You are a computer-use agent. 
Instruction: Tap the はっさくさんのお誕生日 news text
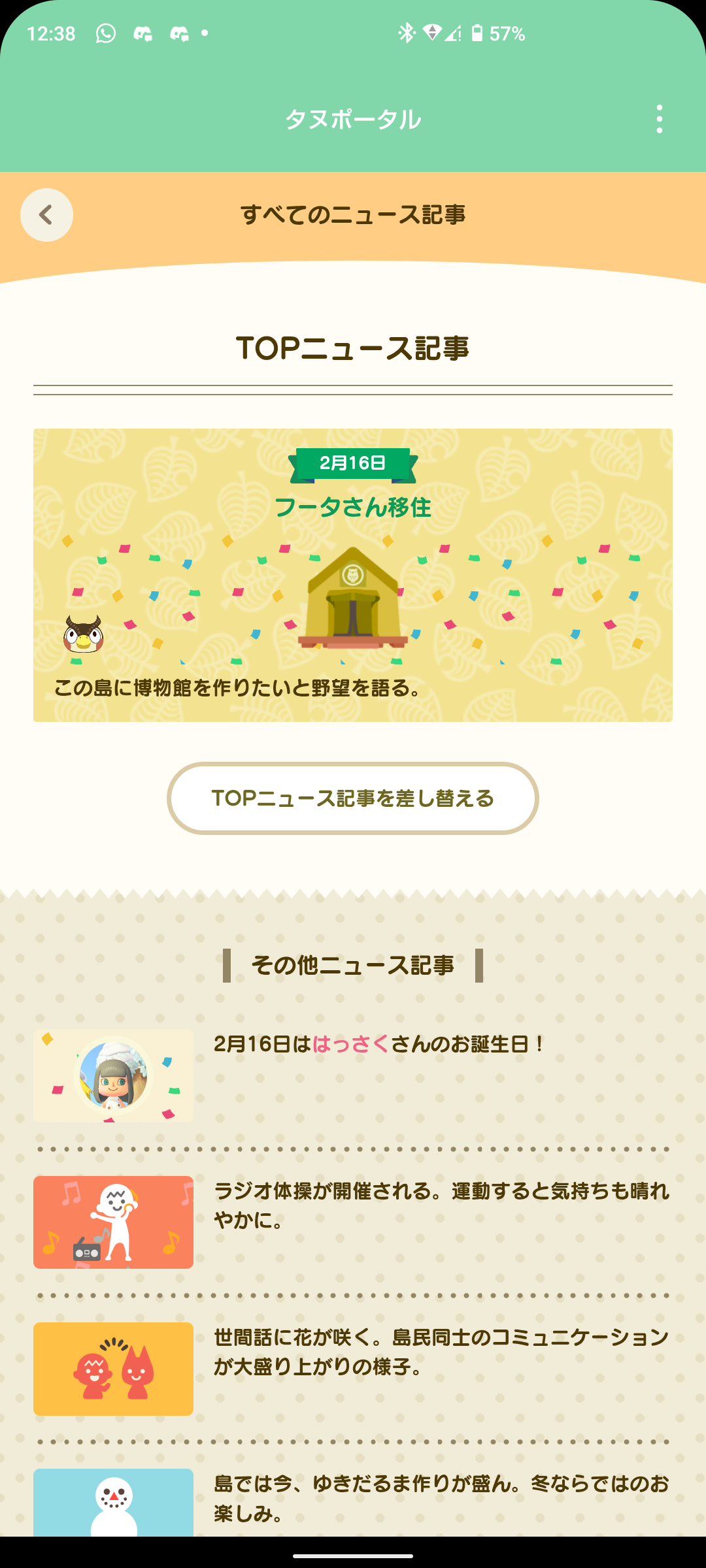[379, 1041]
